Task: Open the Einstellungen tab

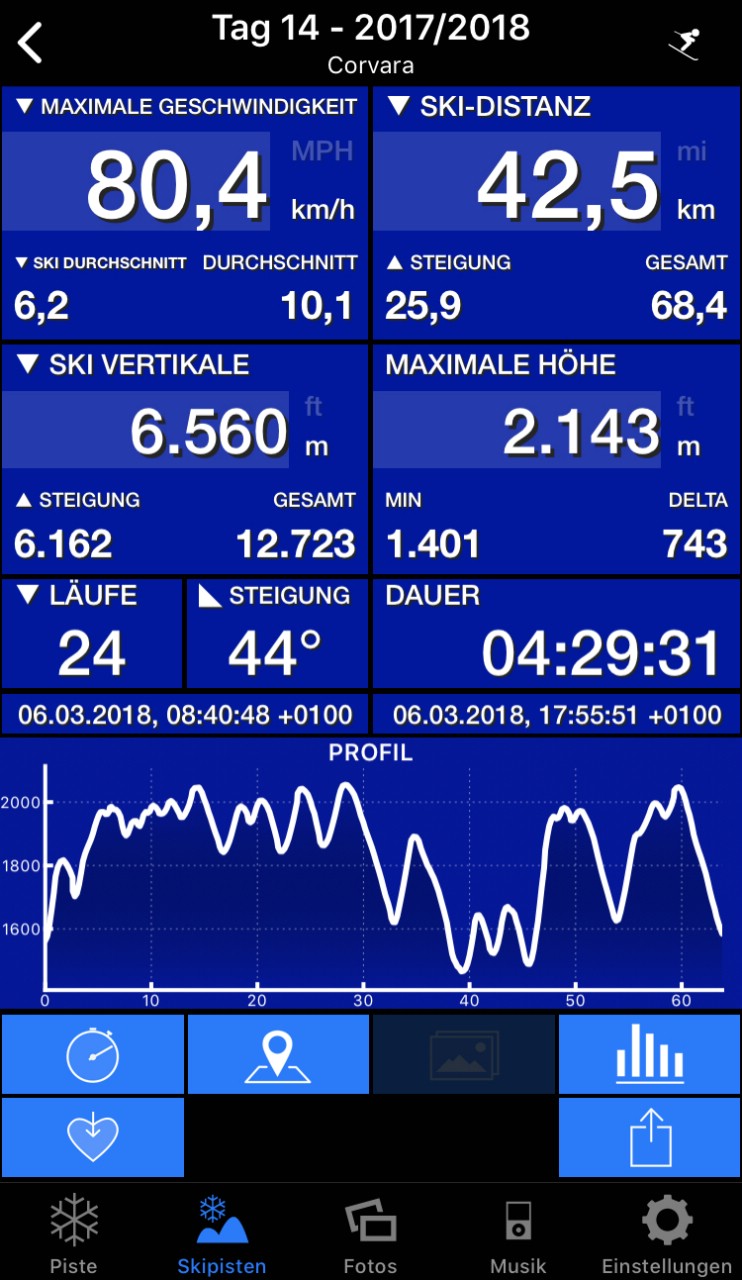Action: coord(665,1232)
